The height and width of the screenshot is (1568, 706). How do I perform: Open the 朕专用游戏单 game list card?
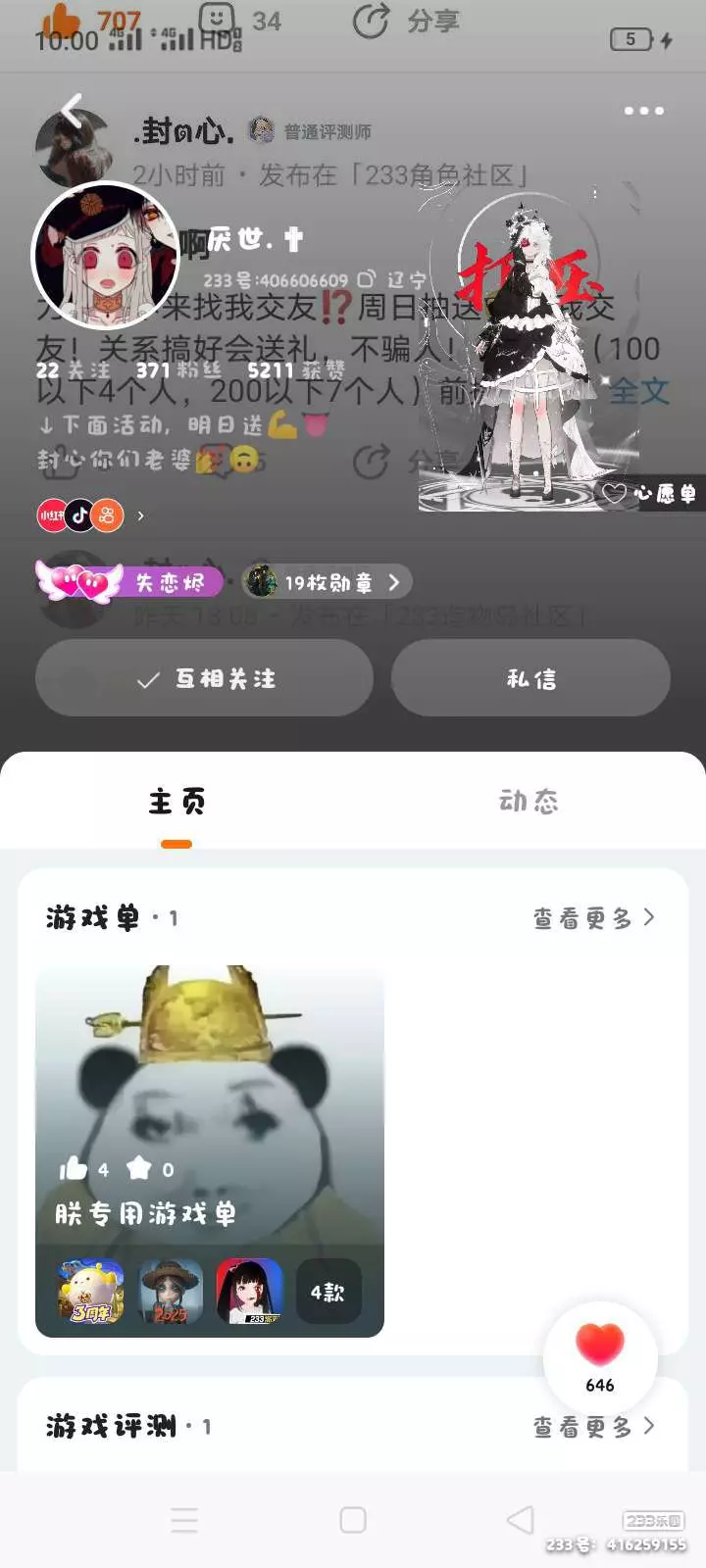pos(209,1151)
